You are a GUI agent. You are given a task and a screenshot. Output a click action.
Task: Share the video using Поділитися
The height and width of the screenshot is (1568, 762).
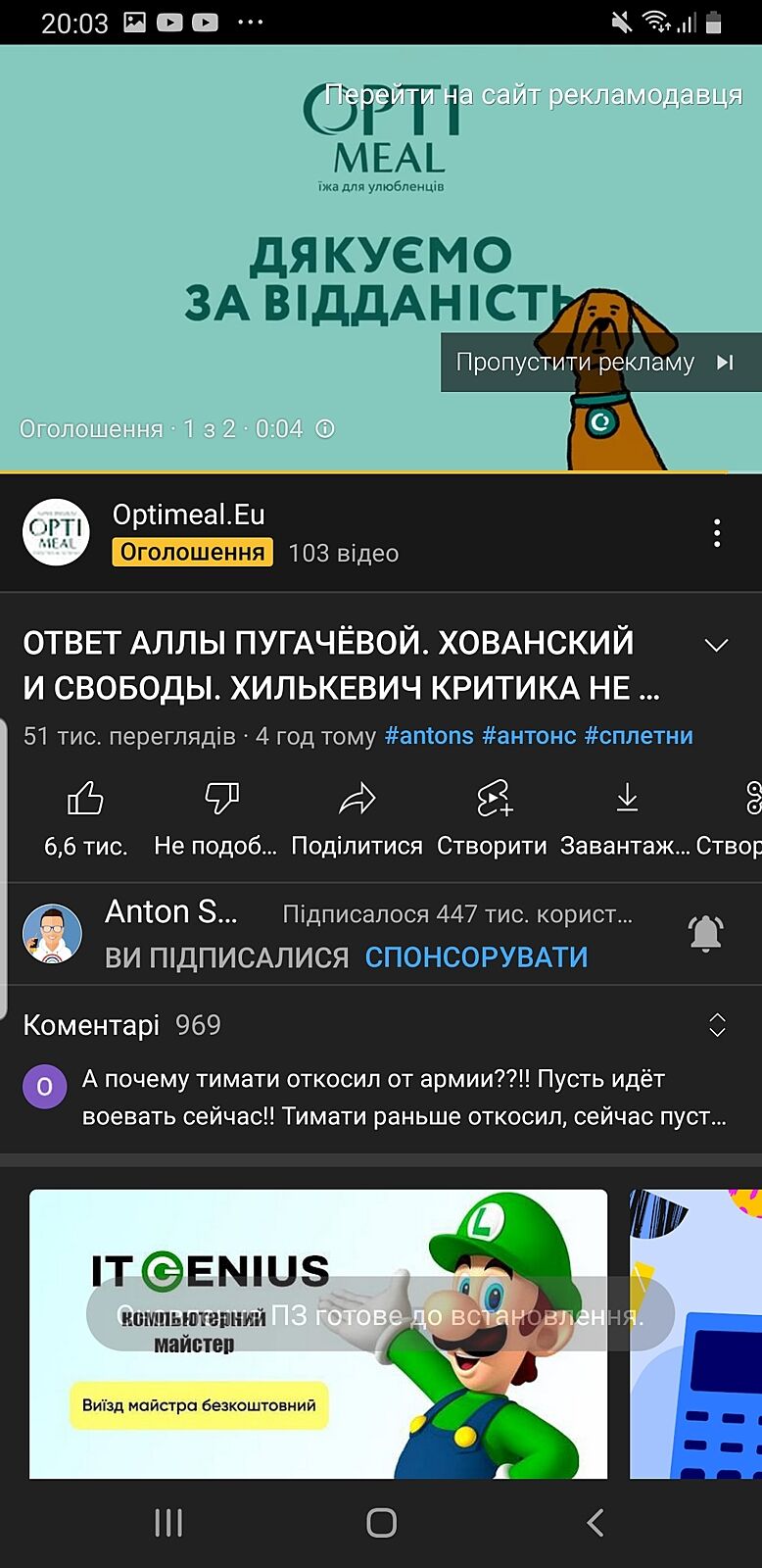coord(357,818)
